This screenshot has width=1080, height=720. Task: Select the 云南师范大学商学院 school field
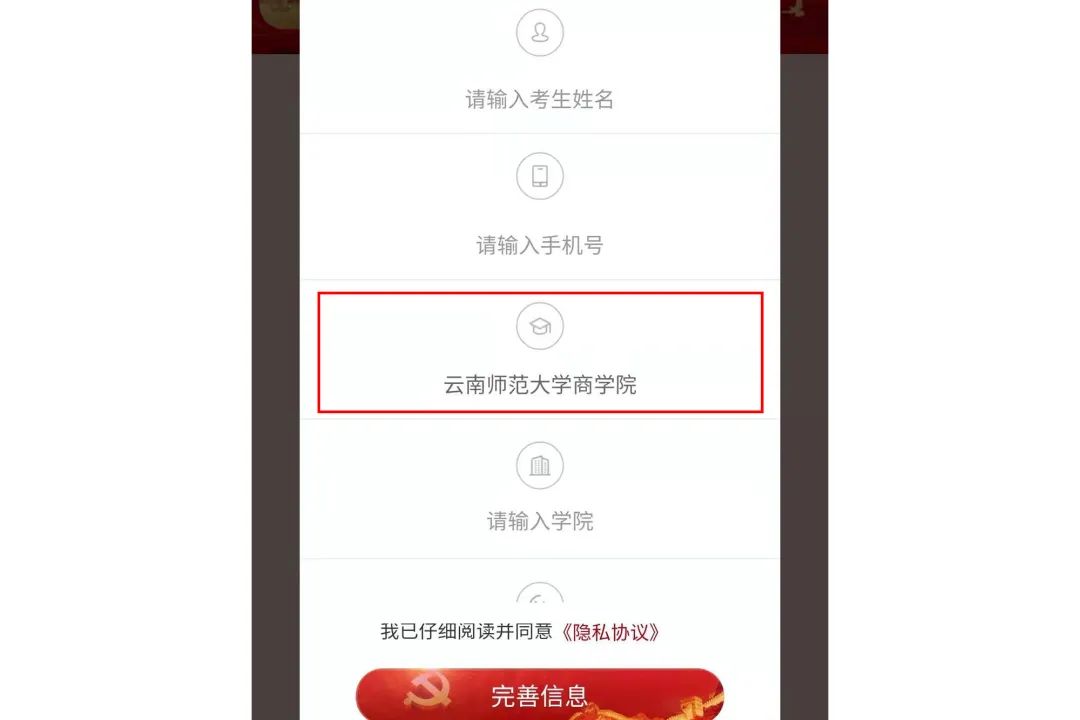pos(540,384)
